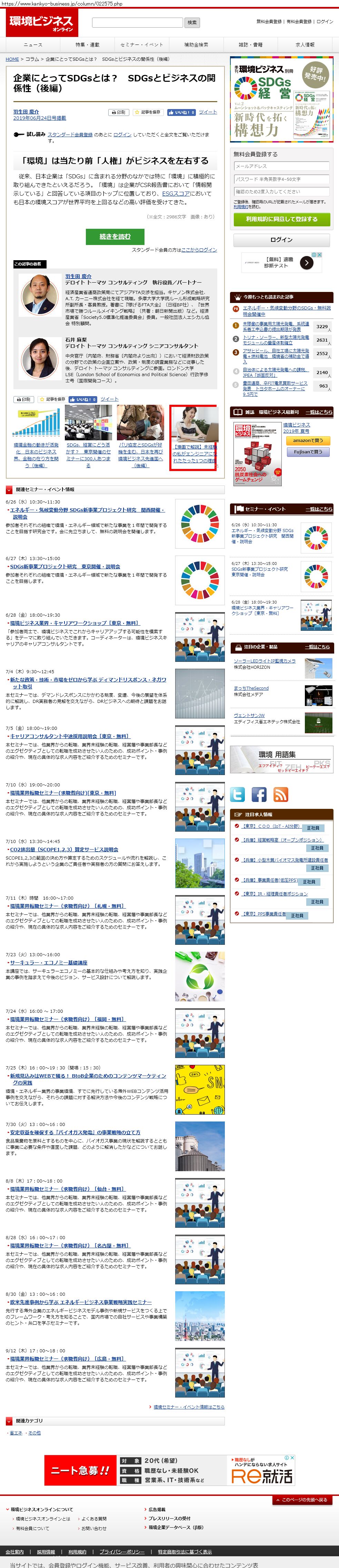Screen dimensions: 339x1568
Task: Open the Twitter icon in the sidebar
Action: click(x=238, y=794)
